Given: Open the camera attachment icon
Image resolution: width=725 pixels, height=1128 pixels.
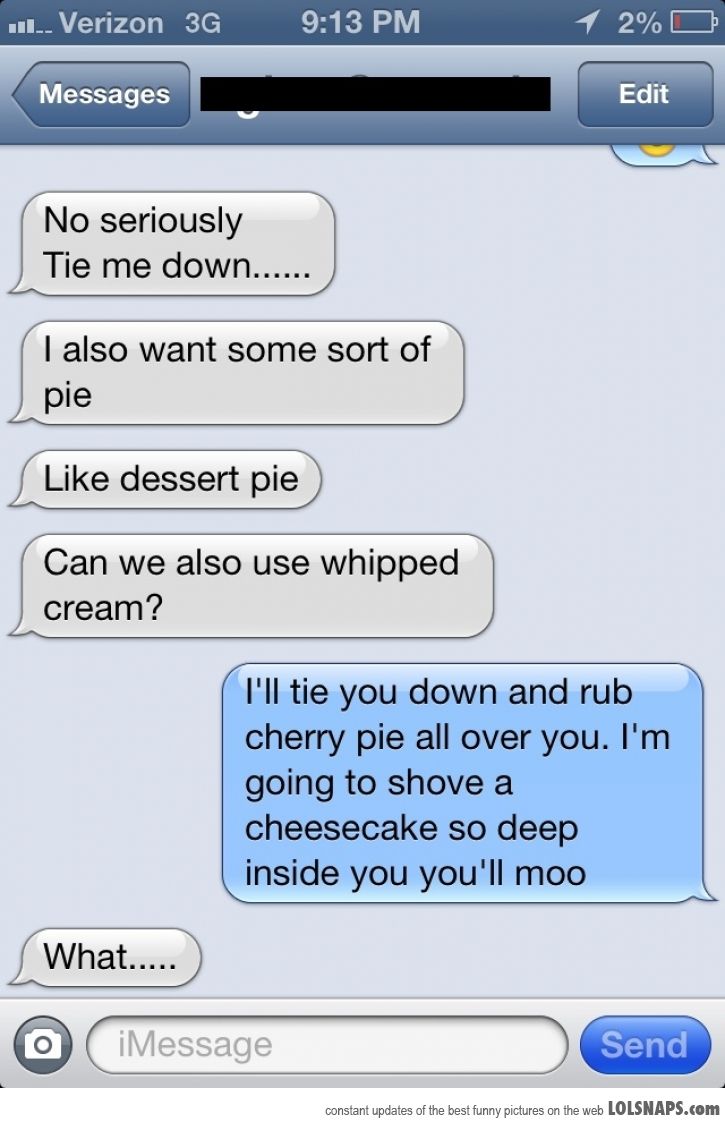Looking at the screenshot, I should [x=42, y=1045].
